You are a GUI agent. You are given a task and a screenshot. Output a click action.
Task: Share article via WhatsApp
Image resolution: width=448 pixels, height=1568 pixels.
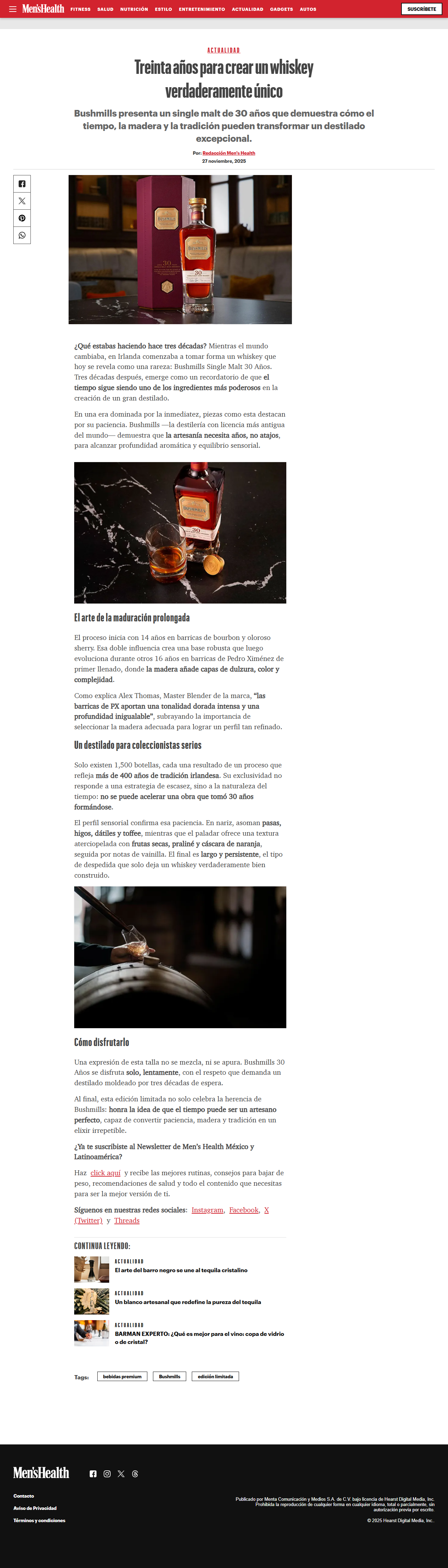[x=22, y=235]
